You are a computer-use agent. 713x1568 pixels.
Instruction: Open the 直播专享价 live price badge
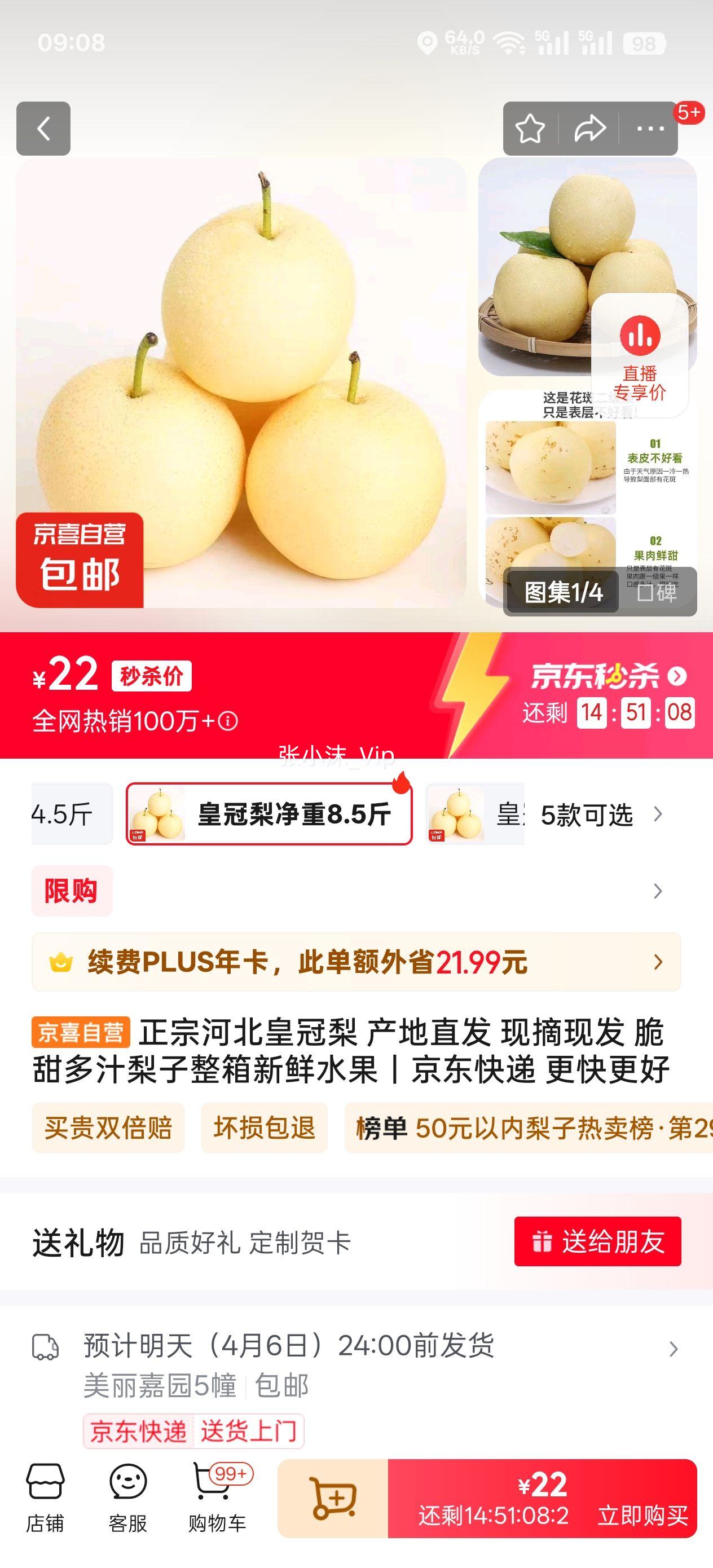point(639,356)
